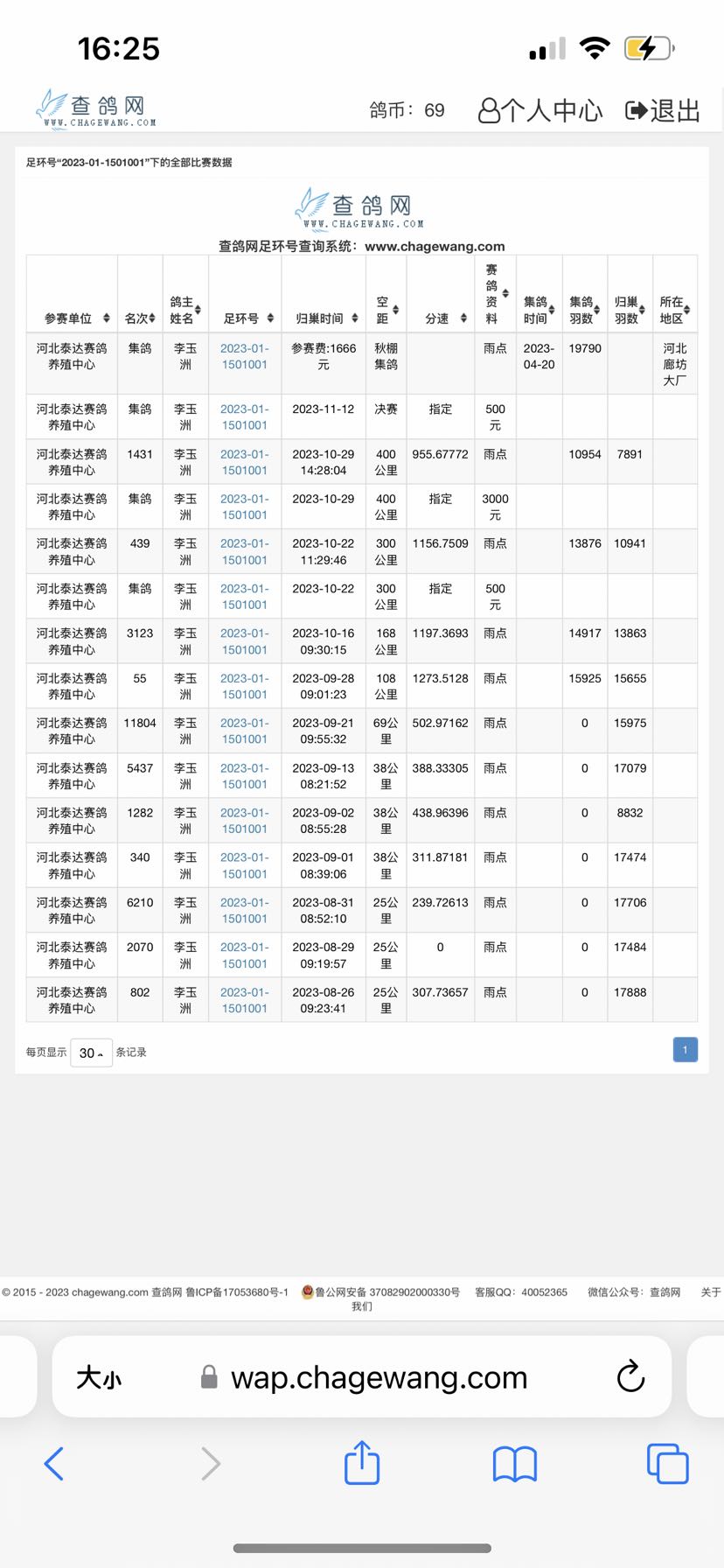Tap 退出 to log out

point(663,110)
